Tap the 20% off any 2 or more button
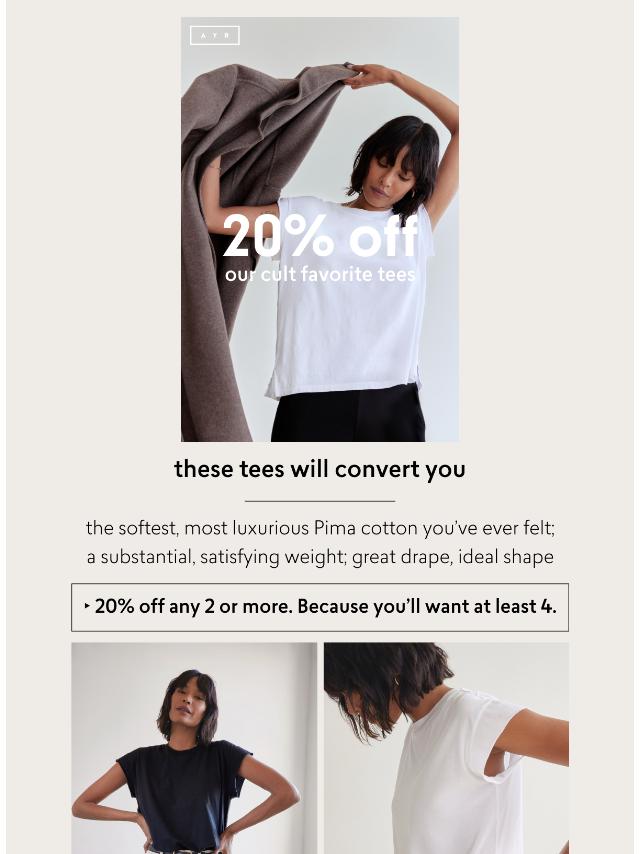This screenshot has height=854, width=640. pyautogui.click(x=320, y=607)
